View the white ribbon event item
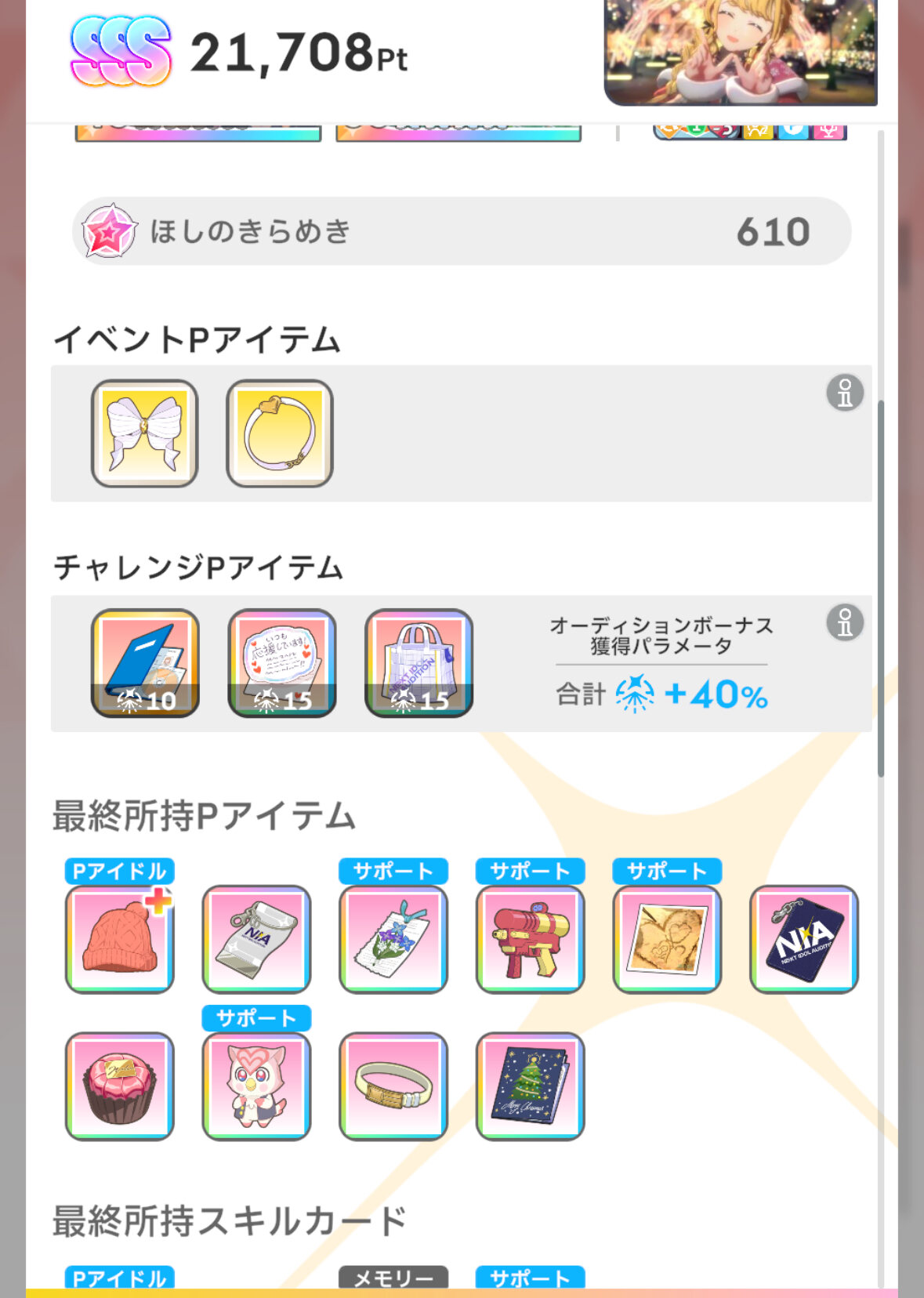Image resolution: width=924 pixels, height=1298 pixels. (145, 433)
